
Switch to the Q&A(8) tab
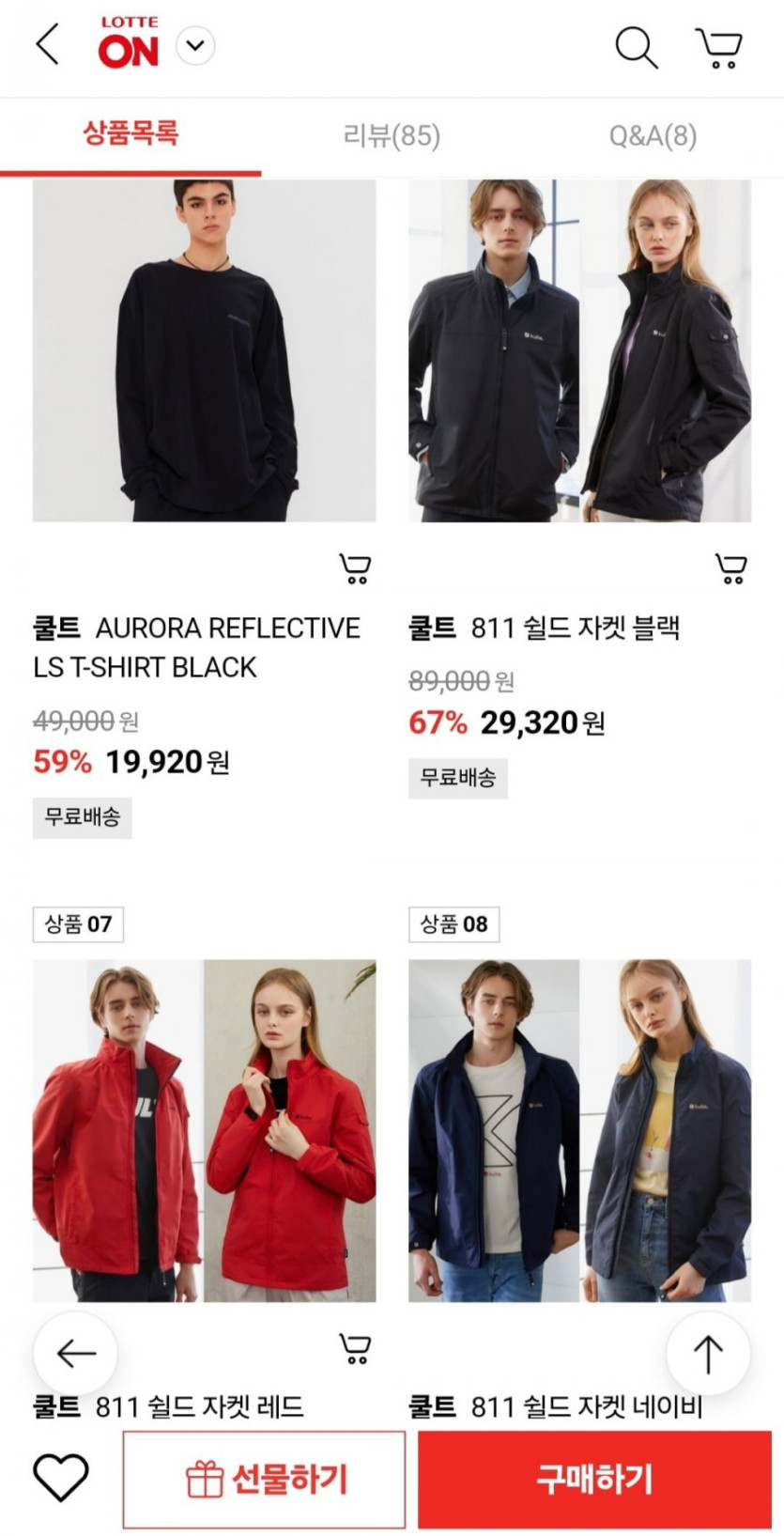[x=653, y=136]
